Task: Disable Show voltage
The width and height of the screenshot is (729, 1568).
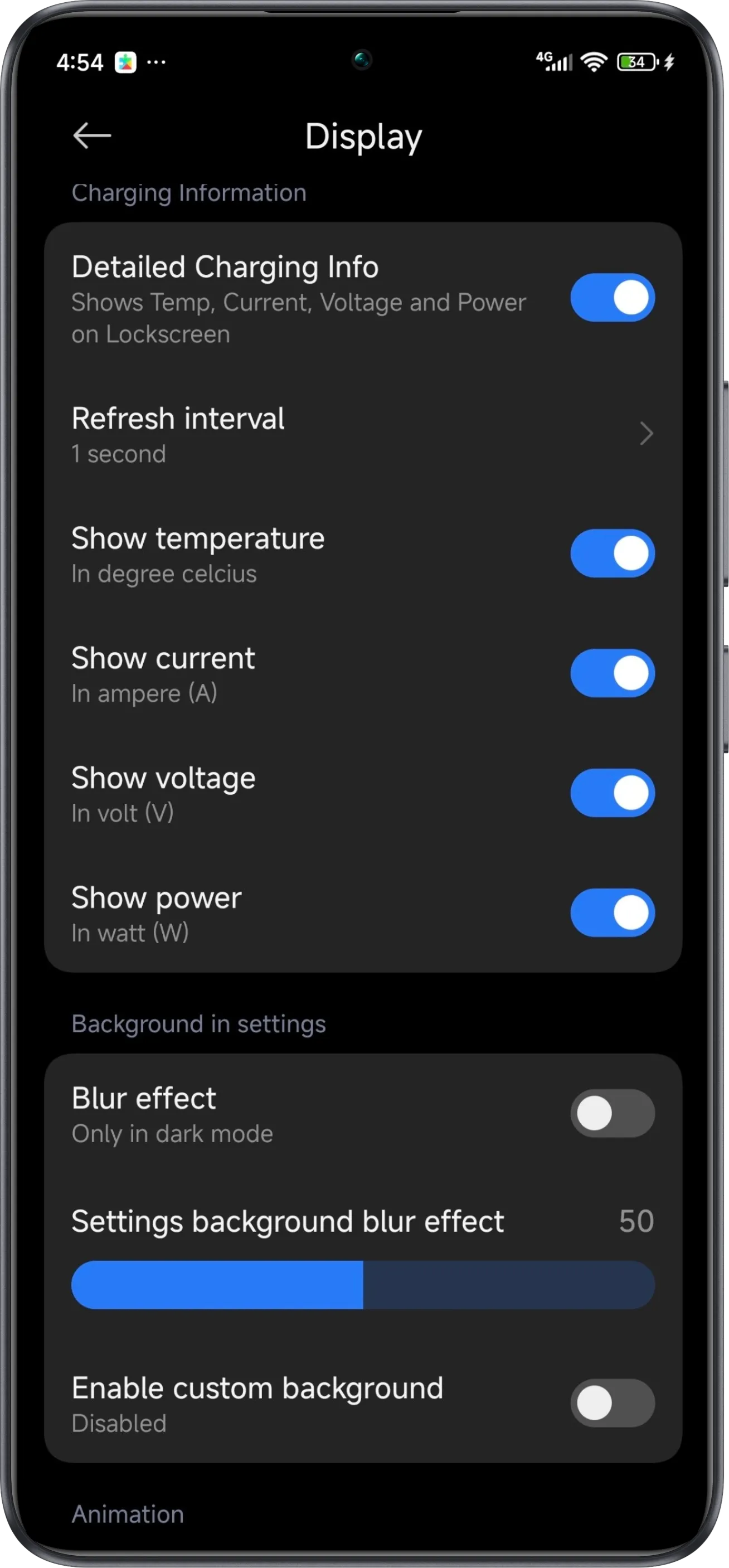Action: 612,793
